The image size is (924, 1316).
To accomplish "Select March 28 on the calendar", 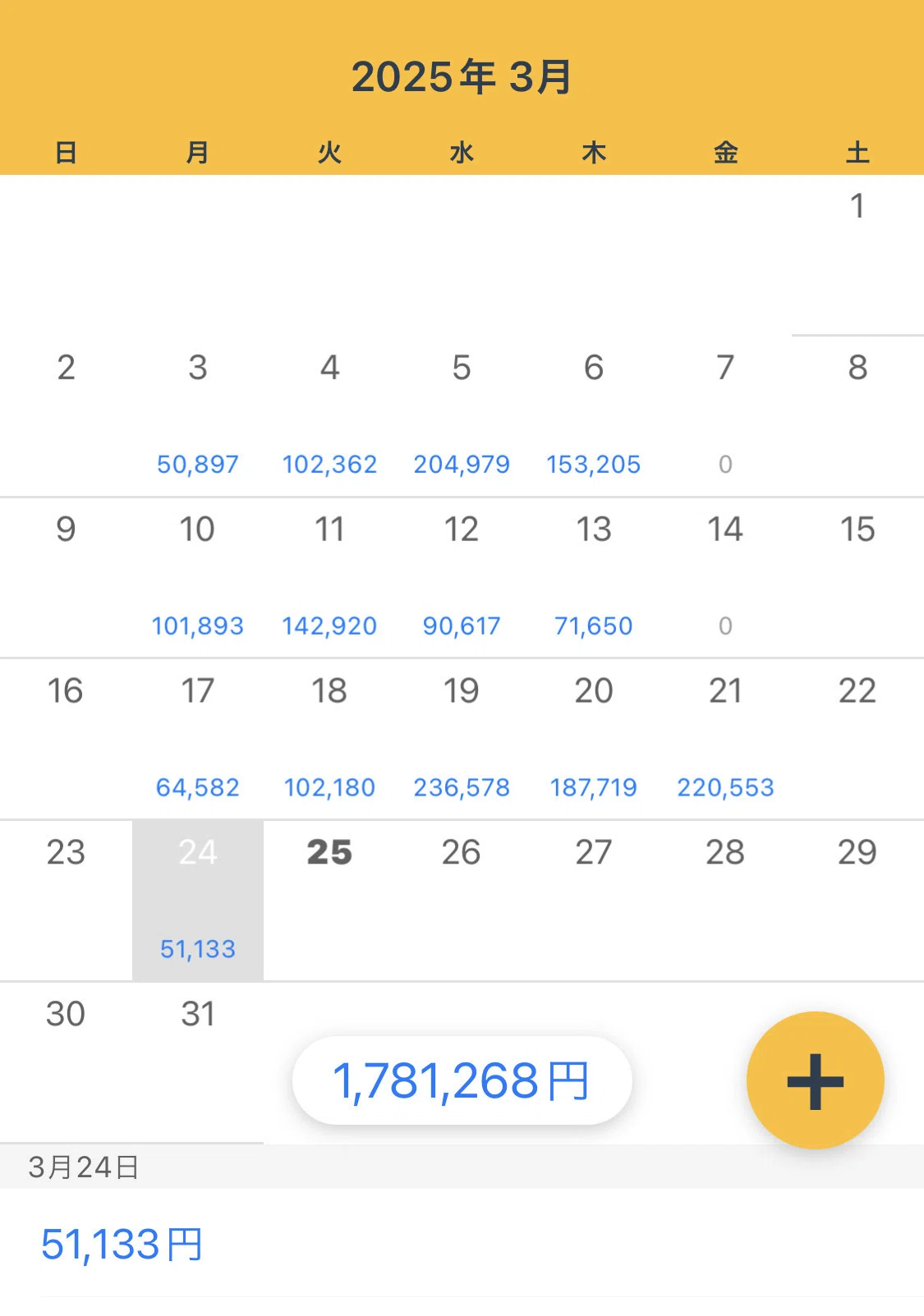I will tap(725, 901).
